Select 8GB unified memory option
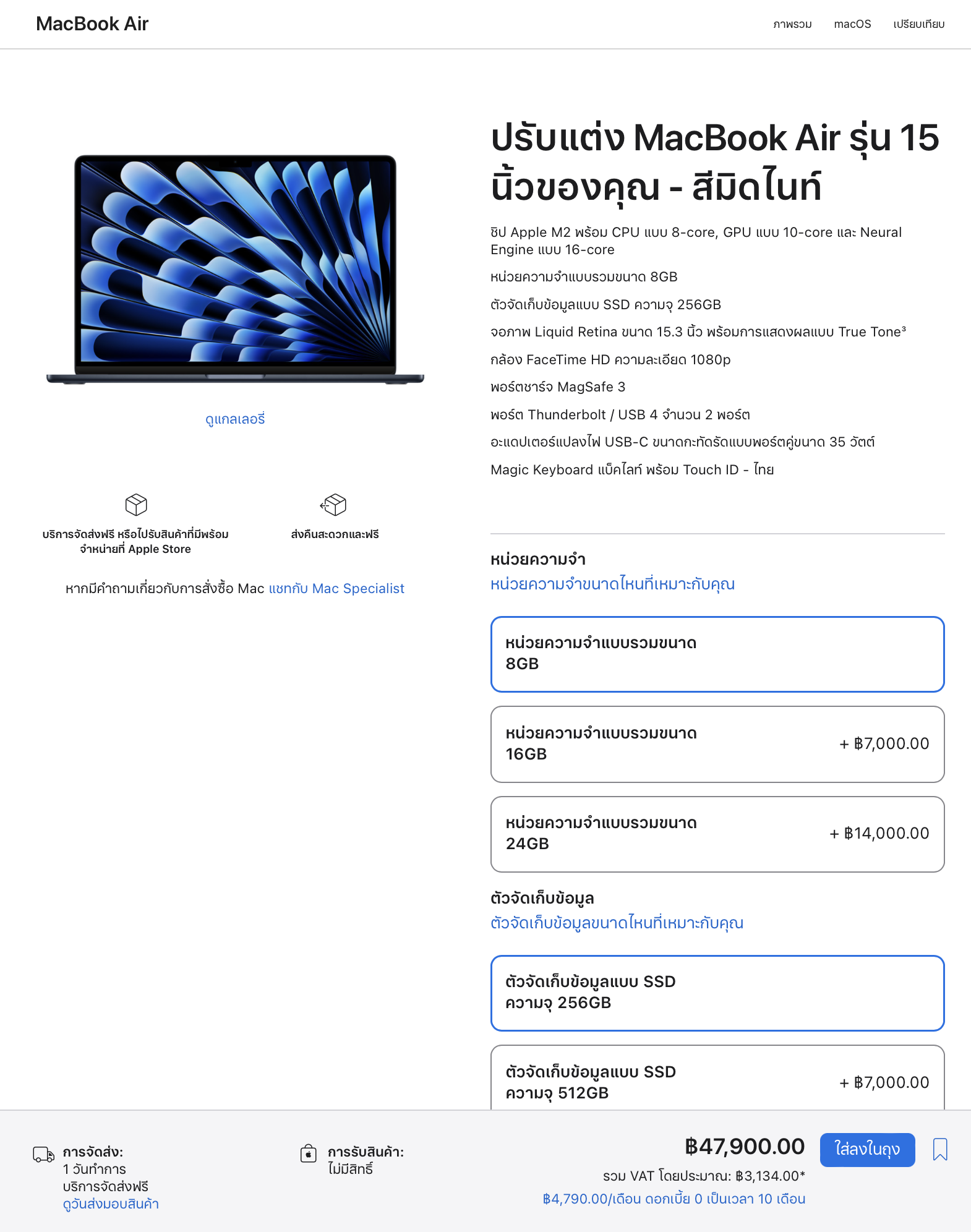971x1232 pixels. coord(717,654)
